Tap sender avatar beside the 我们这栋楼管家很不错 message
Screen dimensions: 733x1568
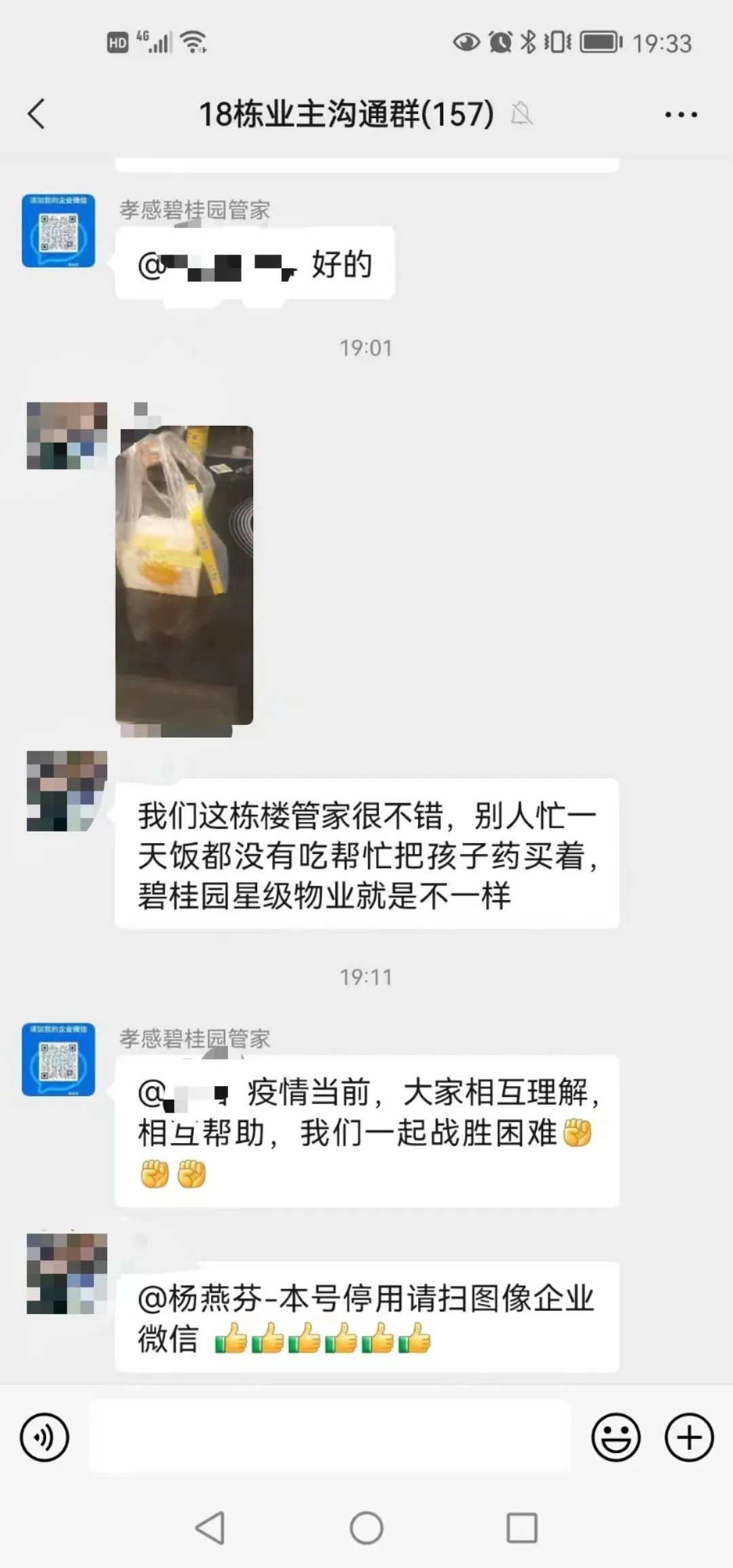67,791
